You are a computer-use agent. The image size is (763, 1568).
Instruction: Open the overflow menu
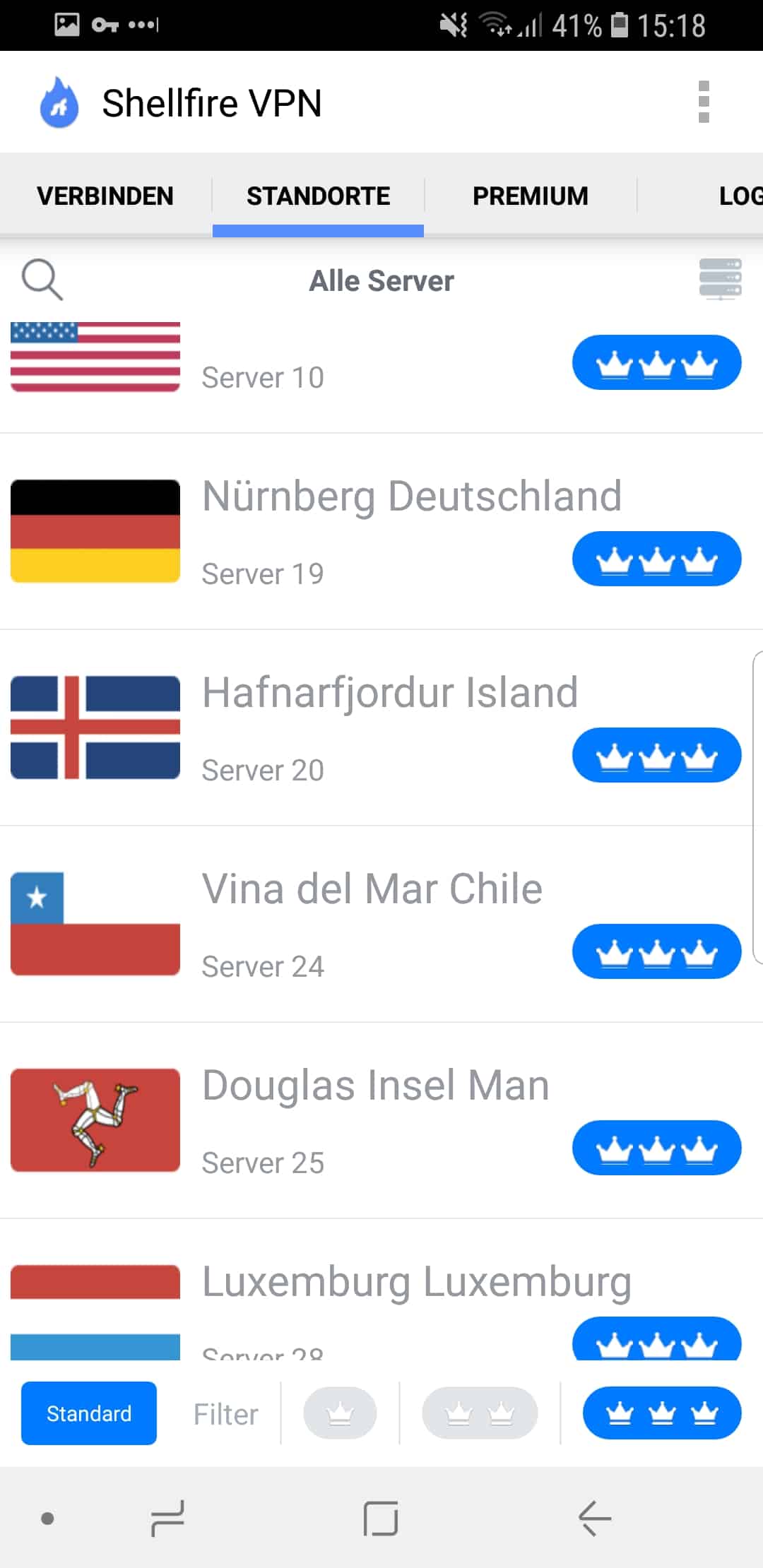pos(703,102)
